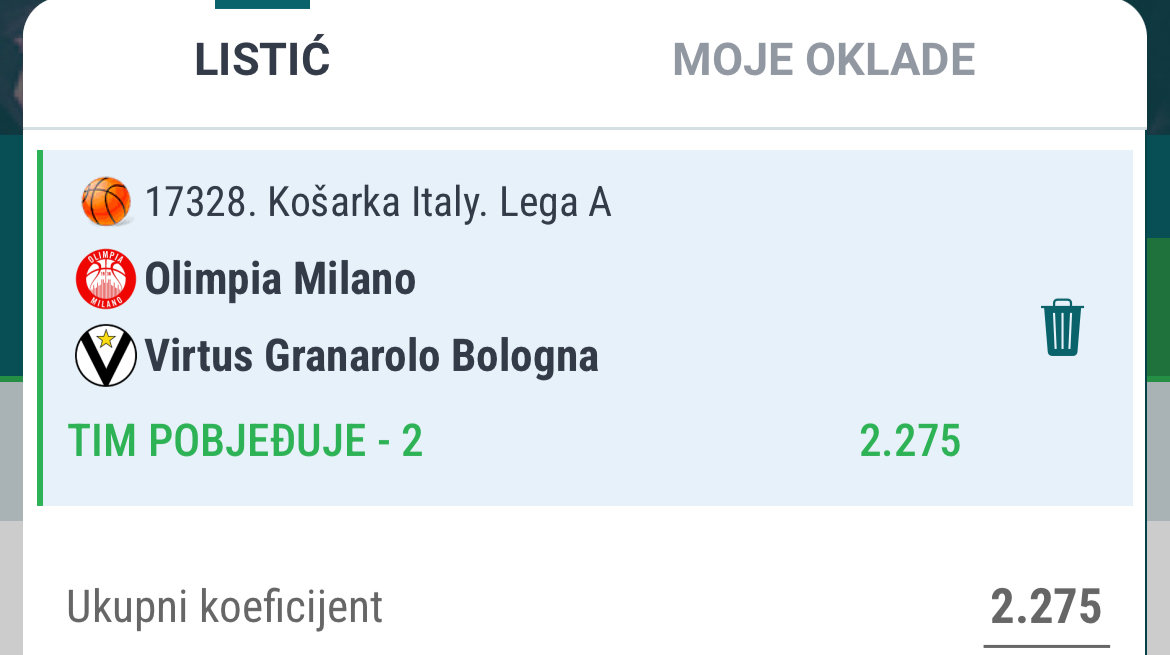Select the Listić tab

(262, 60)
